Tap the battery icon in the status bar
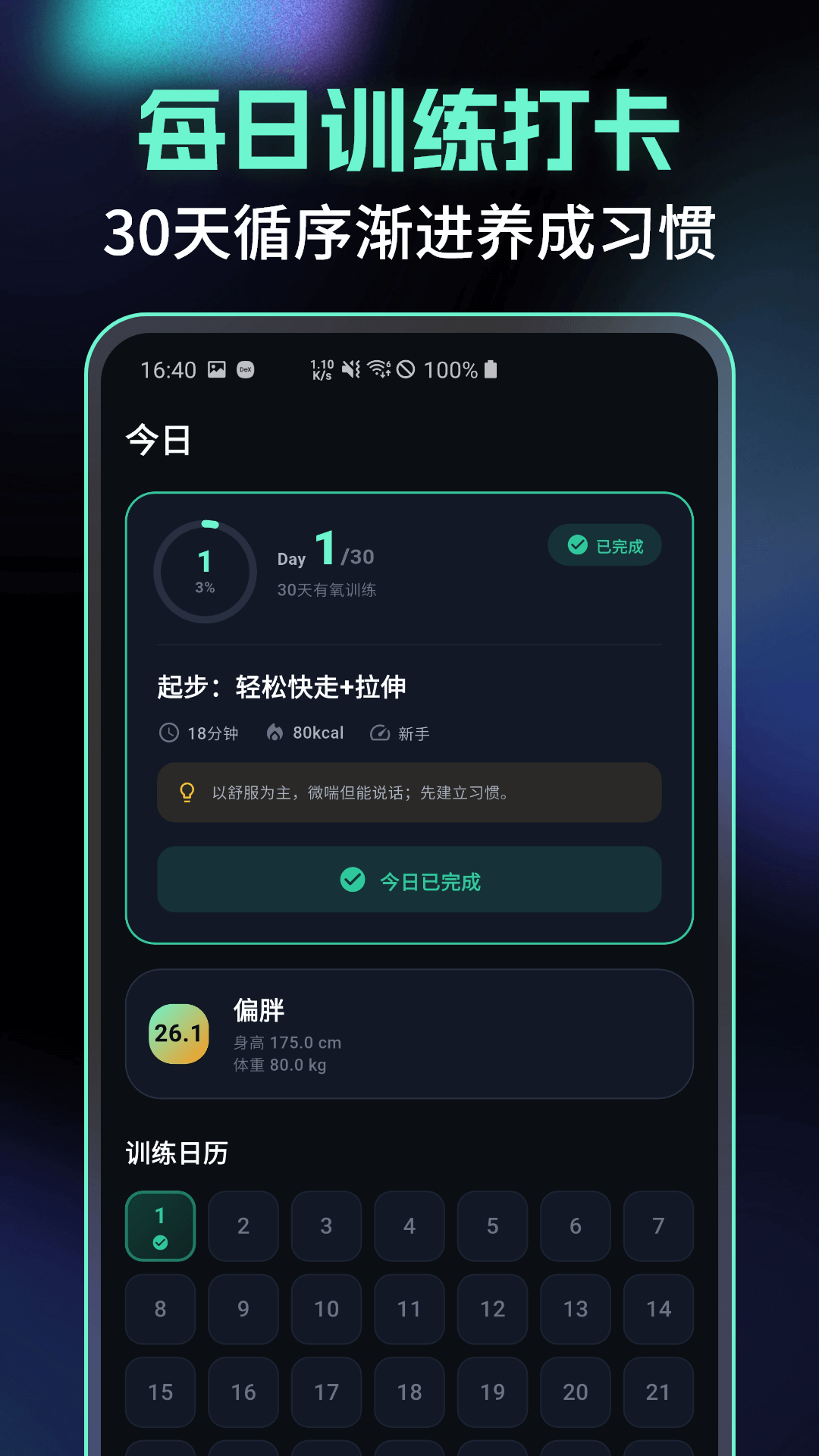This screenshot has width=819, height=1456. pyautogui.click(x=490, y=370)
